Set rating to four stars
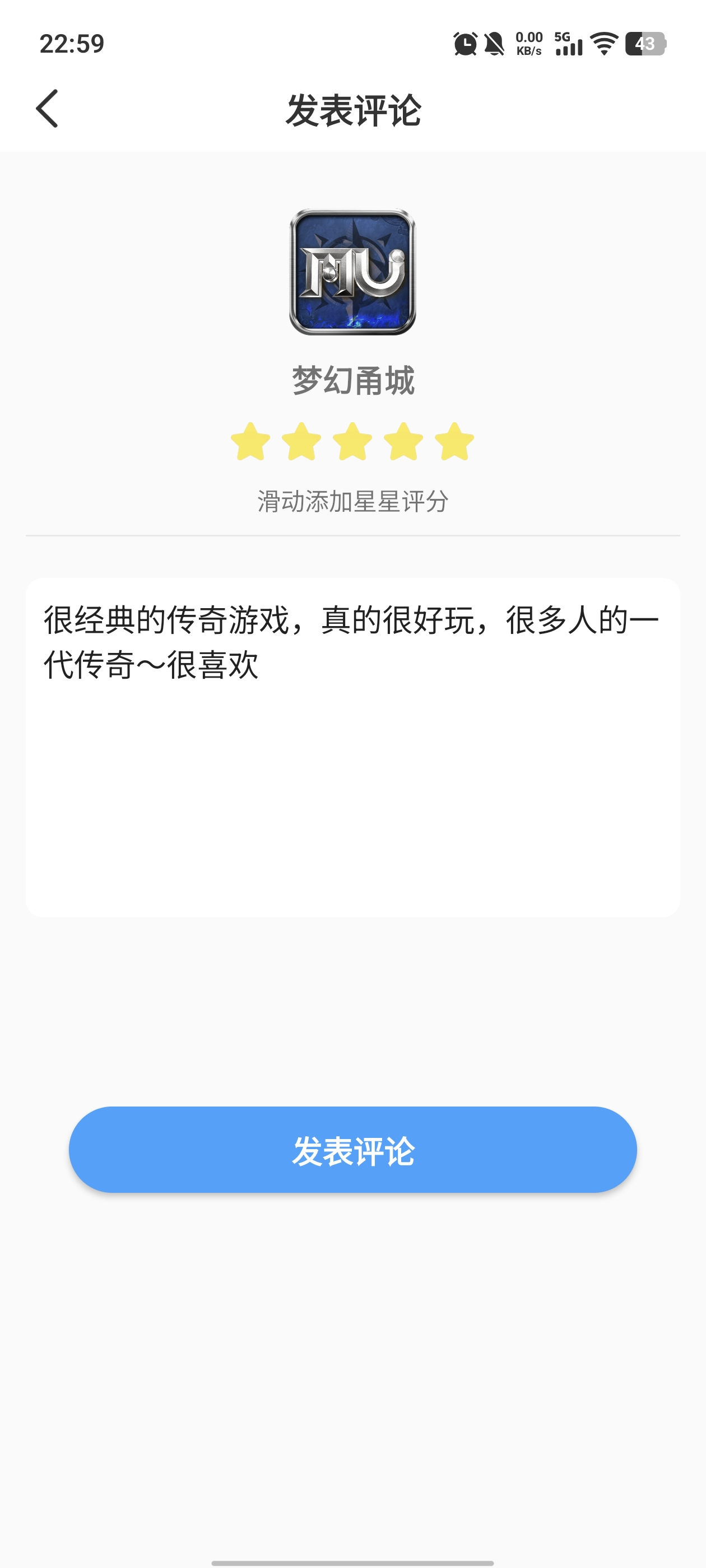Viewport: 706px width, 1568px height. tap(404, 441)
